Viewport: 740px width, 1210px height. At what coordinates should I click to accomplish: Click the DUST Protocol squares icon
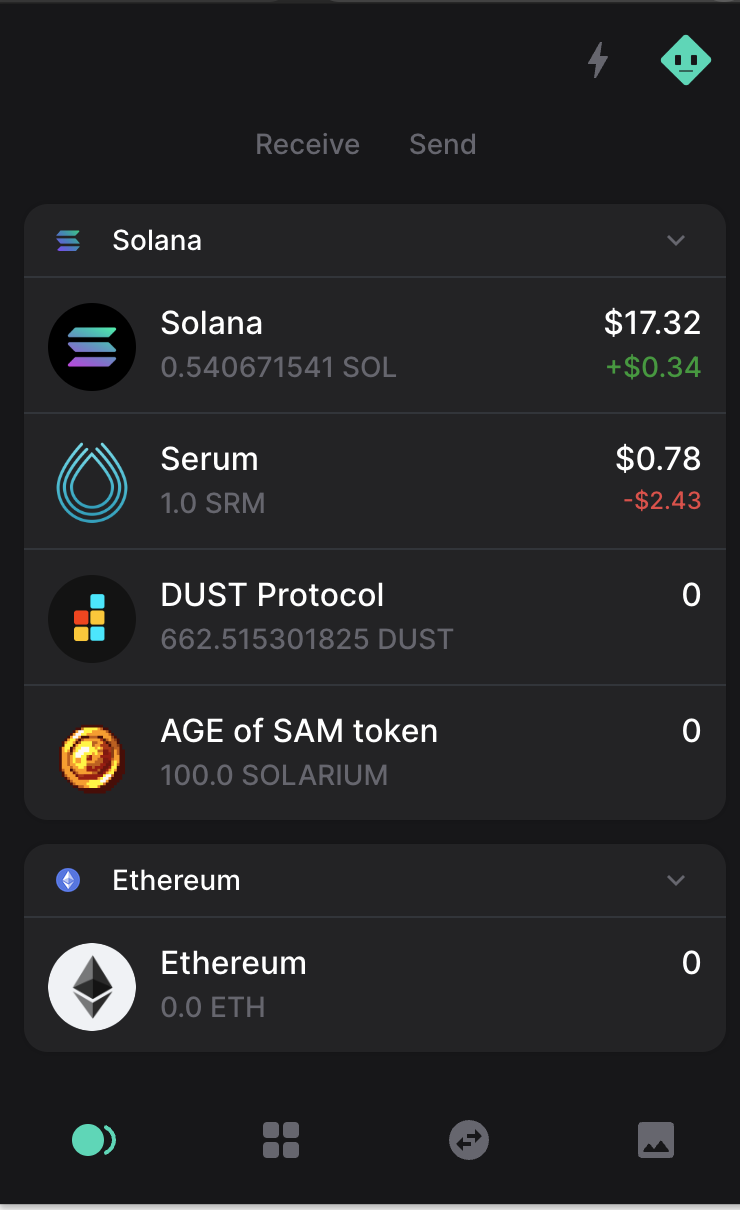tap(92, 618)
